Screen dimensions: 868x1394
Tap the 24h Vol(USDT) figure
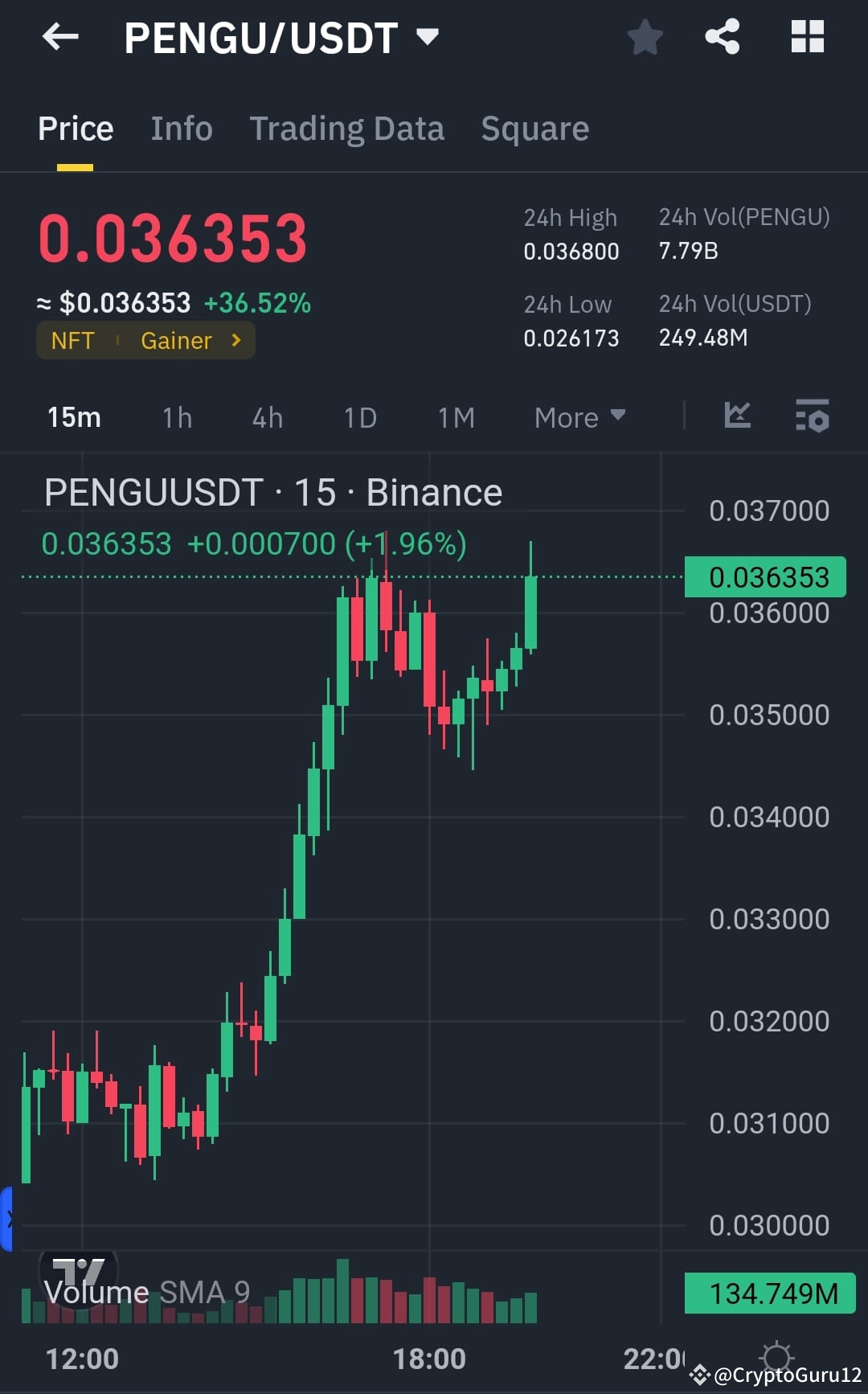pyautogui.click(x=703, y=337)
